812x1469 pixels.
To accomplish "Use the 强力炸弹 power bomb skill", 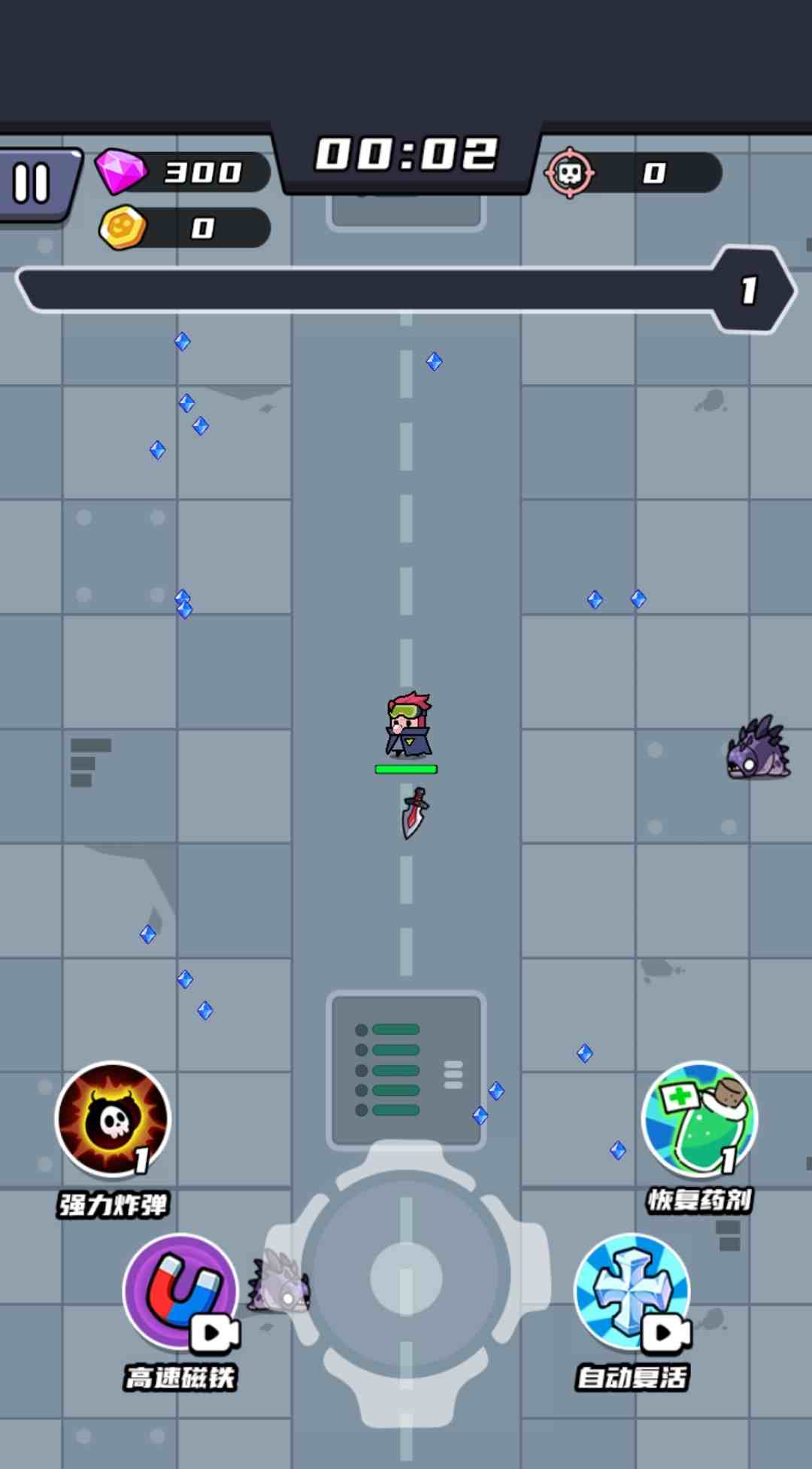I will pos(113,1118).
